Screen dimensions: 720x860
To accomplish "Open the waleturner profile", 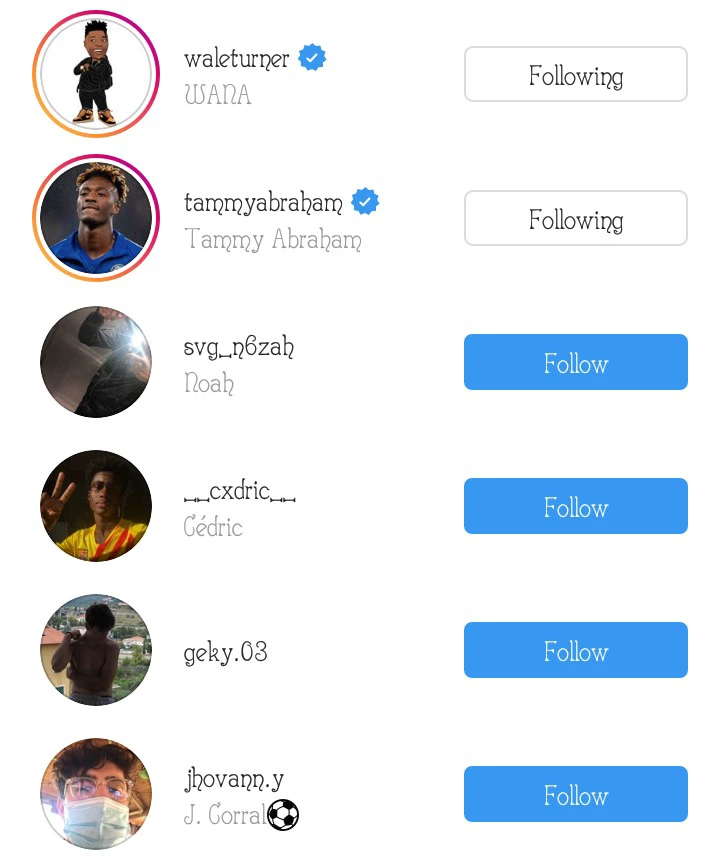I will pos(236,59).
